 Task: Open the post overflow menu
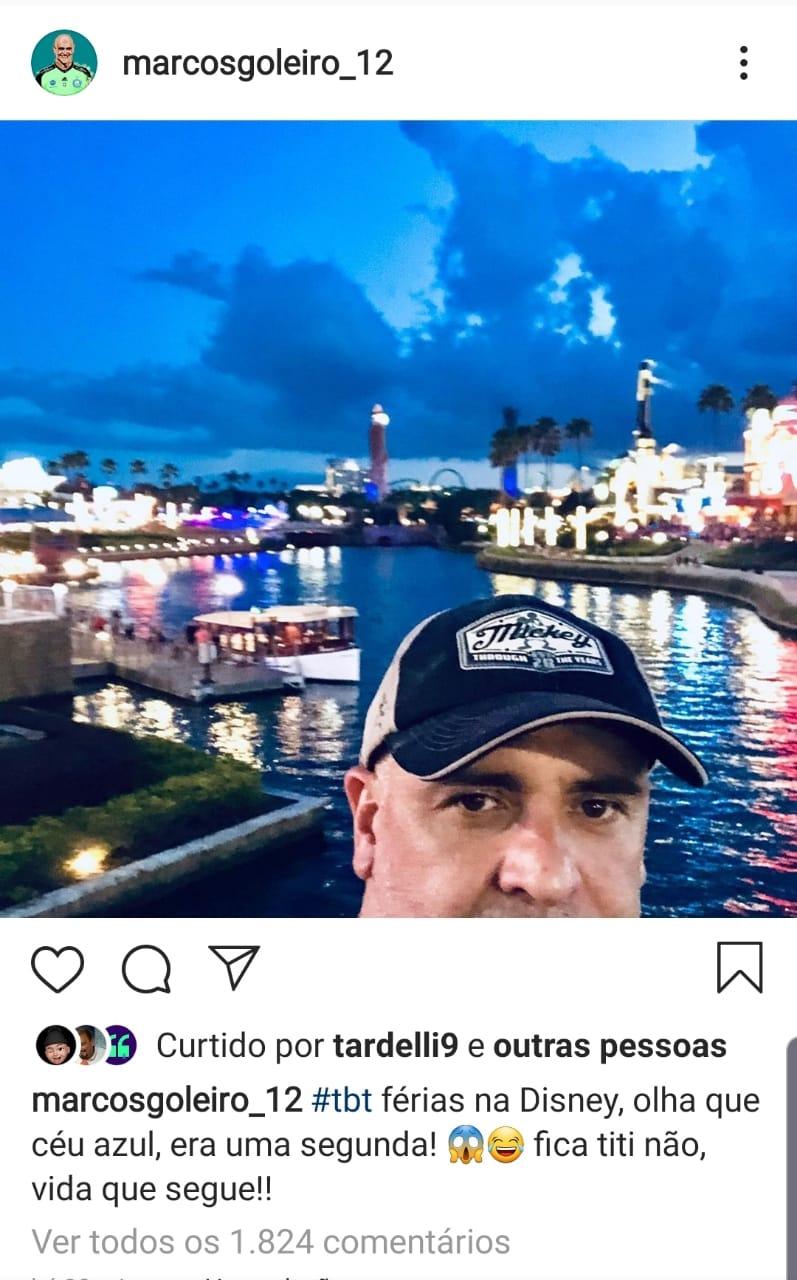(x=743, y=63)
